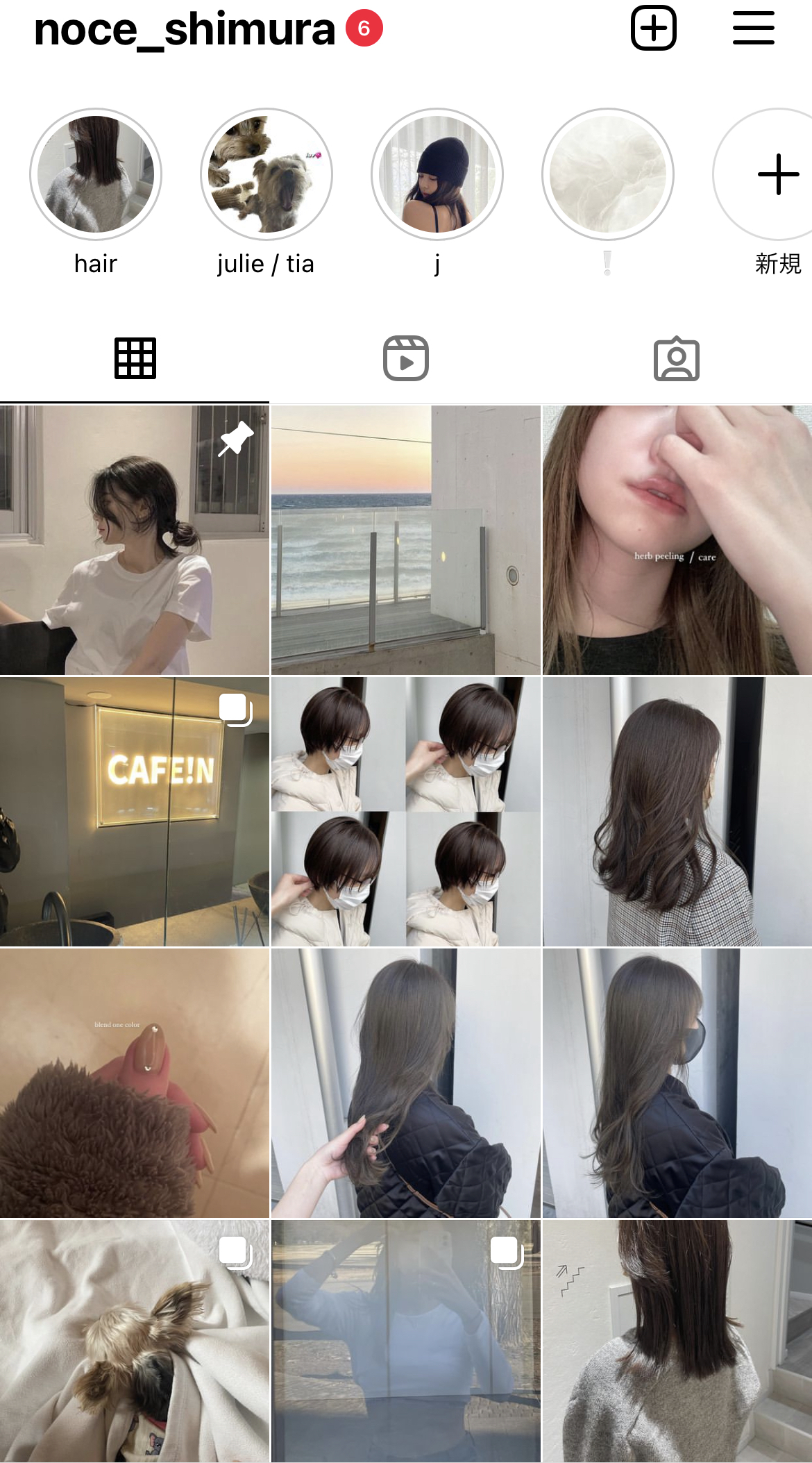This screenshot has width=812, height=1463.
Task: Open the 'hair' story highlight
Action: (x=96, y=174)
